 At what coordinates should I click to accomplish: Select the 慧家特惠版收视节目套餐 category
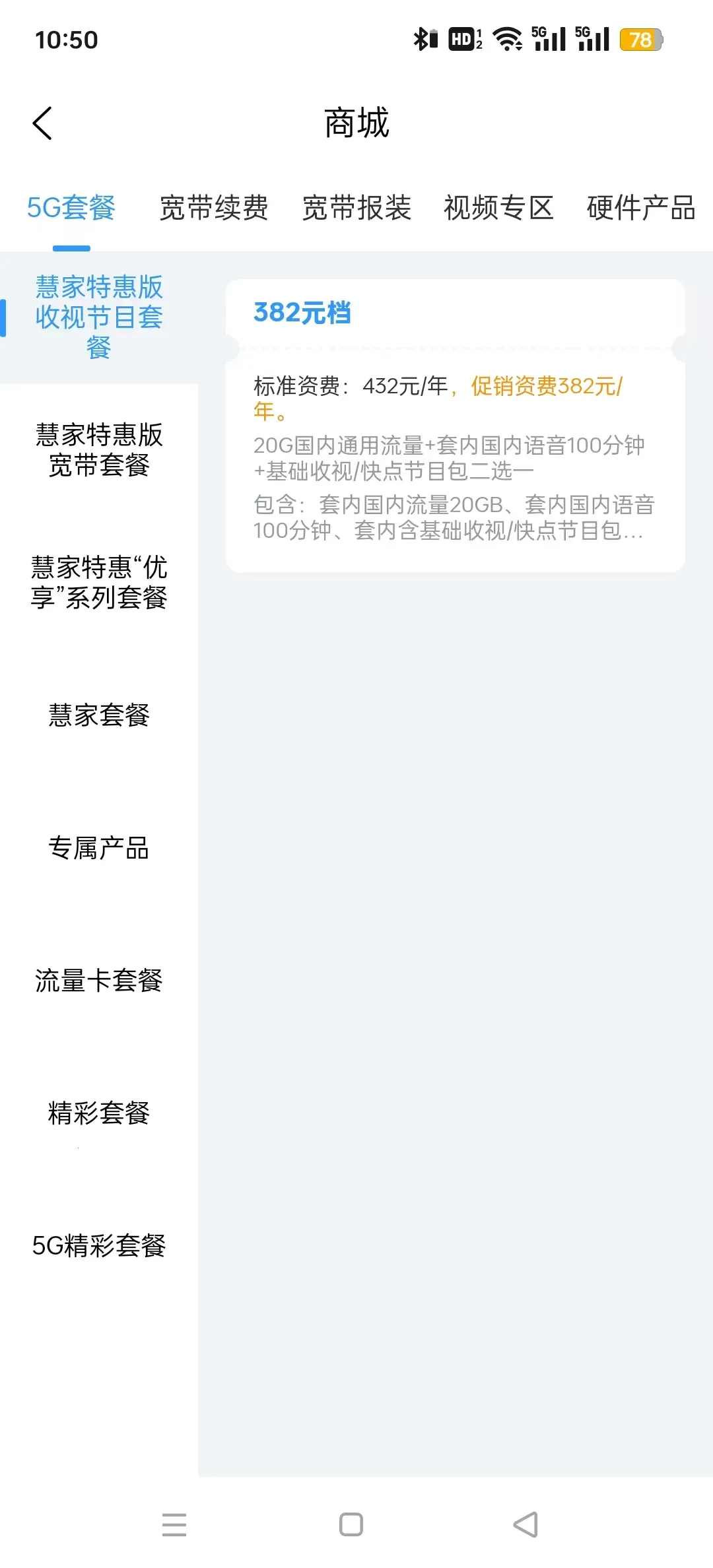[100, 319]
